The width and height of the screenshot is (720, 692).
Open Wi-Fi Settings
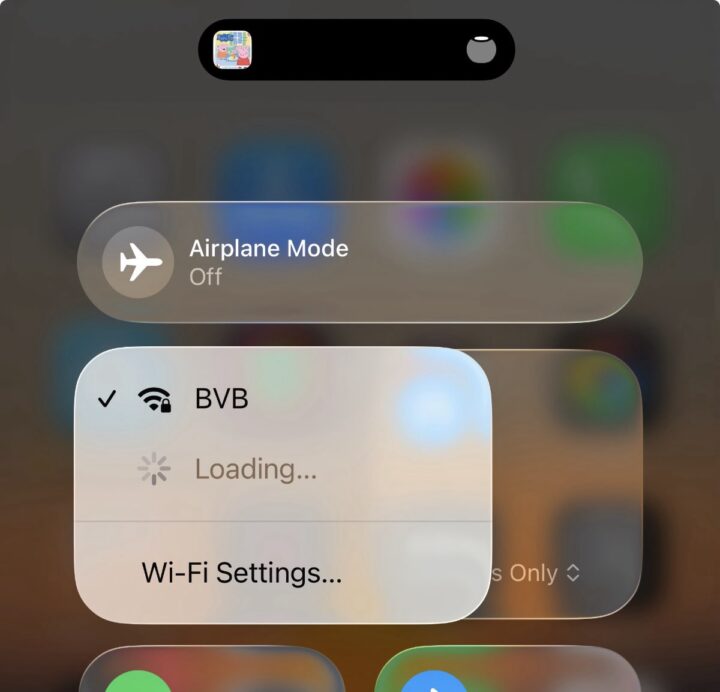pyautogui.click(x=242, y=573)
